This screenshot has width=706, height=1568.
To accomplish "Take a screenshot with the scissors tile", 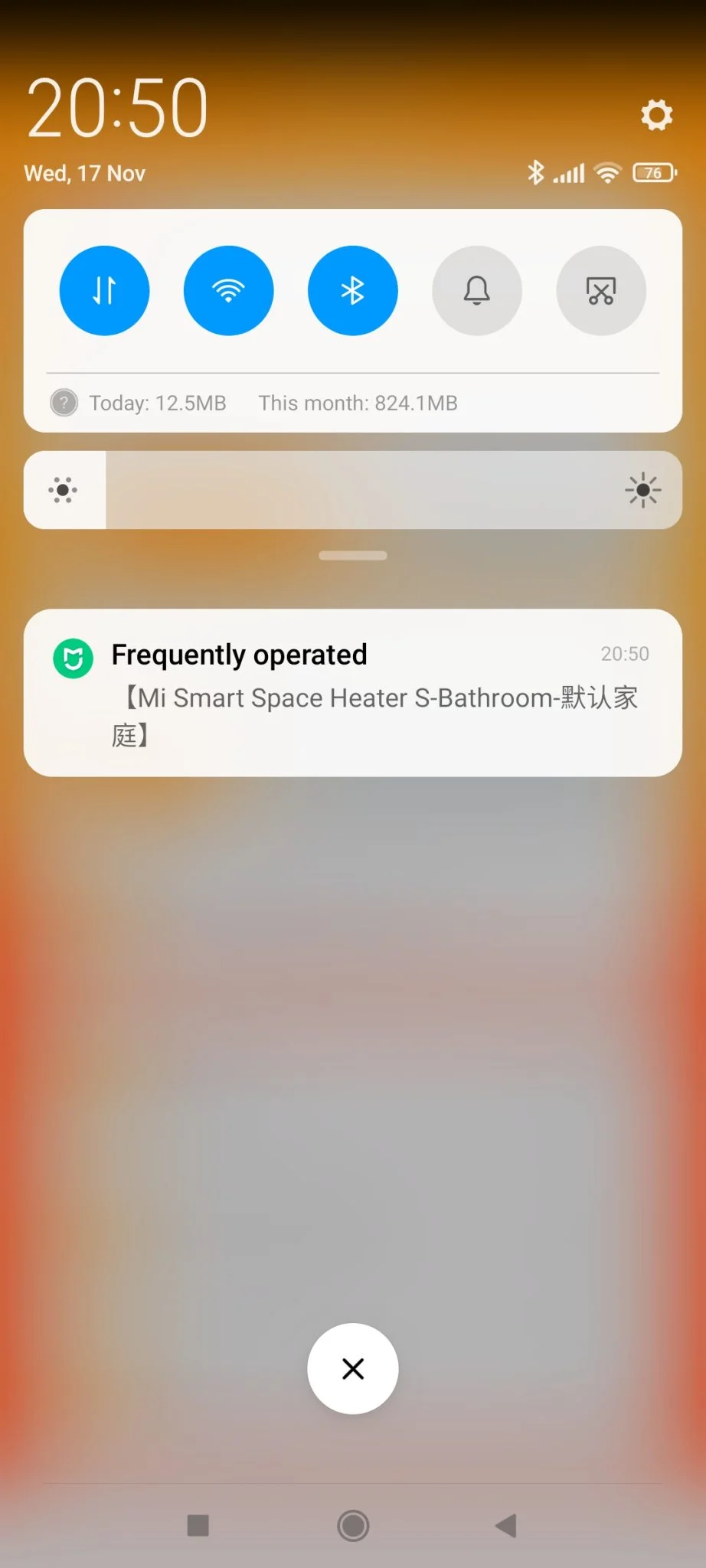I will (x=600, y=291).
